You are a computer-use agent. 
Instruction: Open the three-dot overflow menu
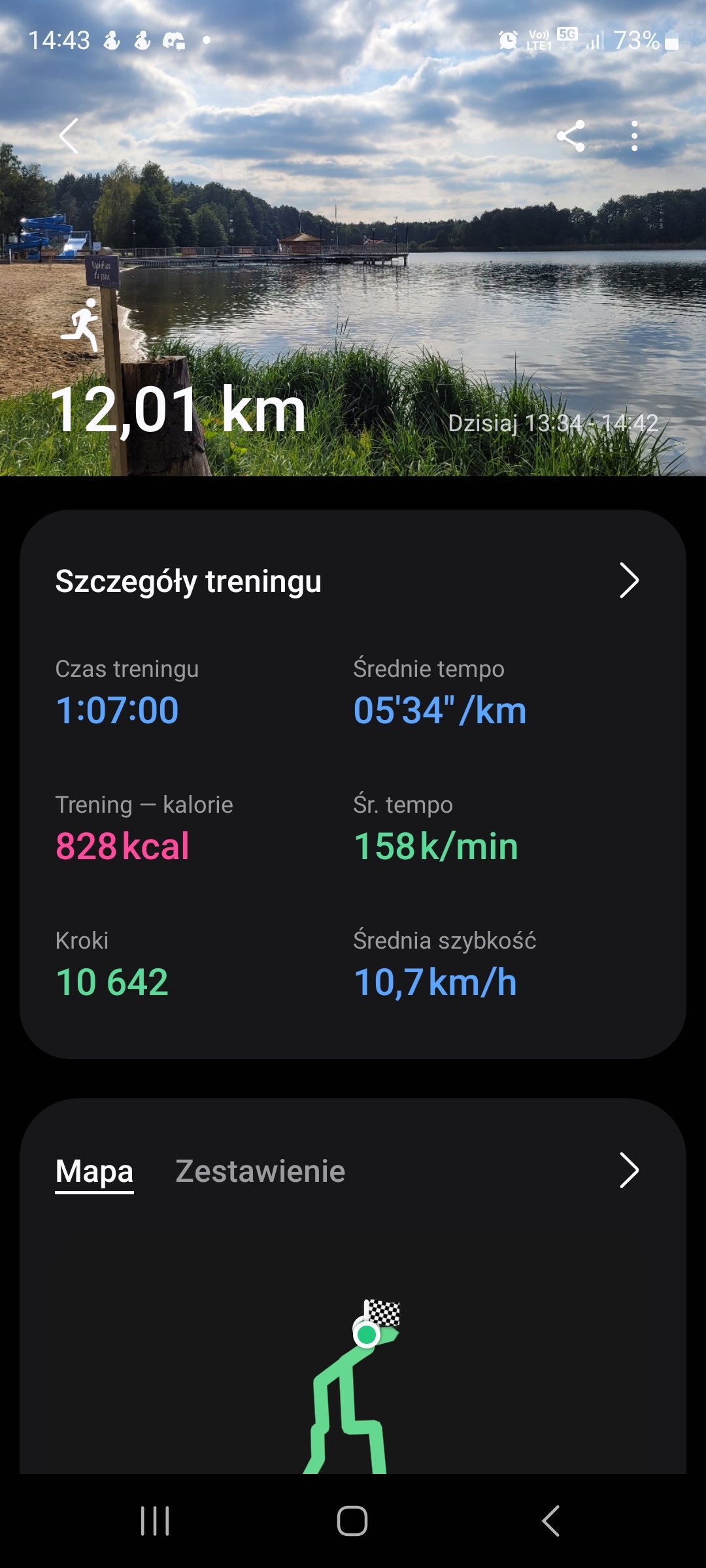tap(634, 136)
